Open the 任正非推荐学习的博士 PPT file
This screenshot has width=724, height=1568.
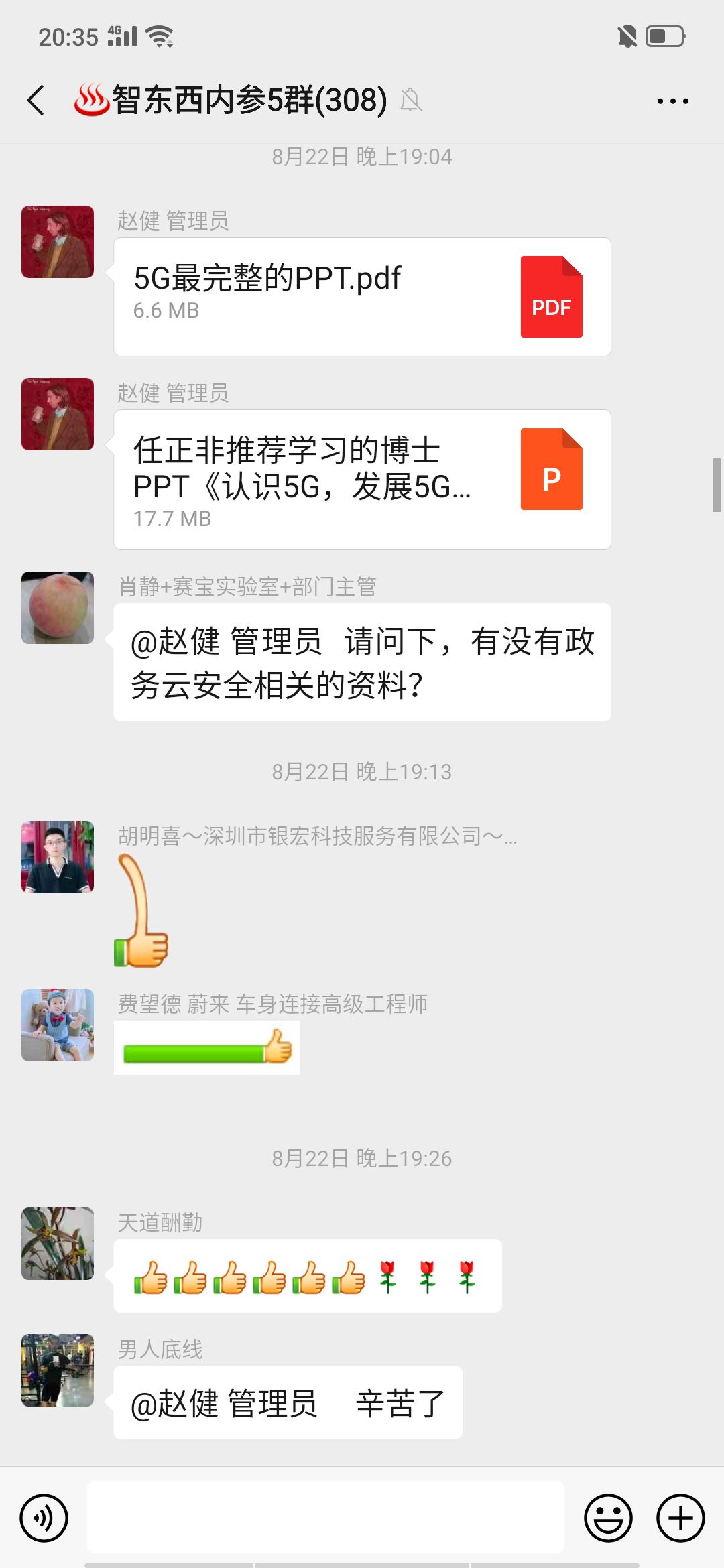tap(362, 479)
